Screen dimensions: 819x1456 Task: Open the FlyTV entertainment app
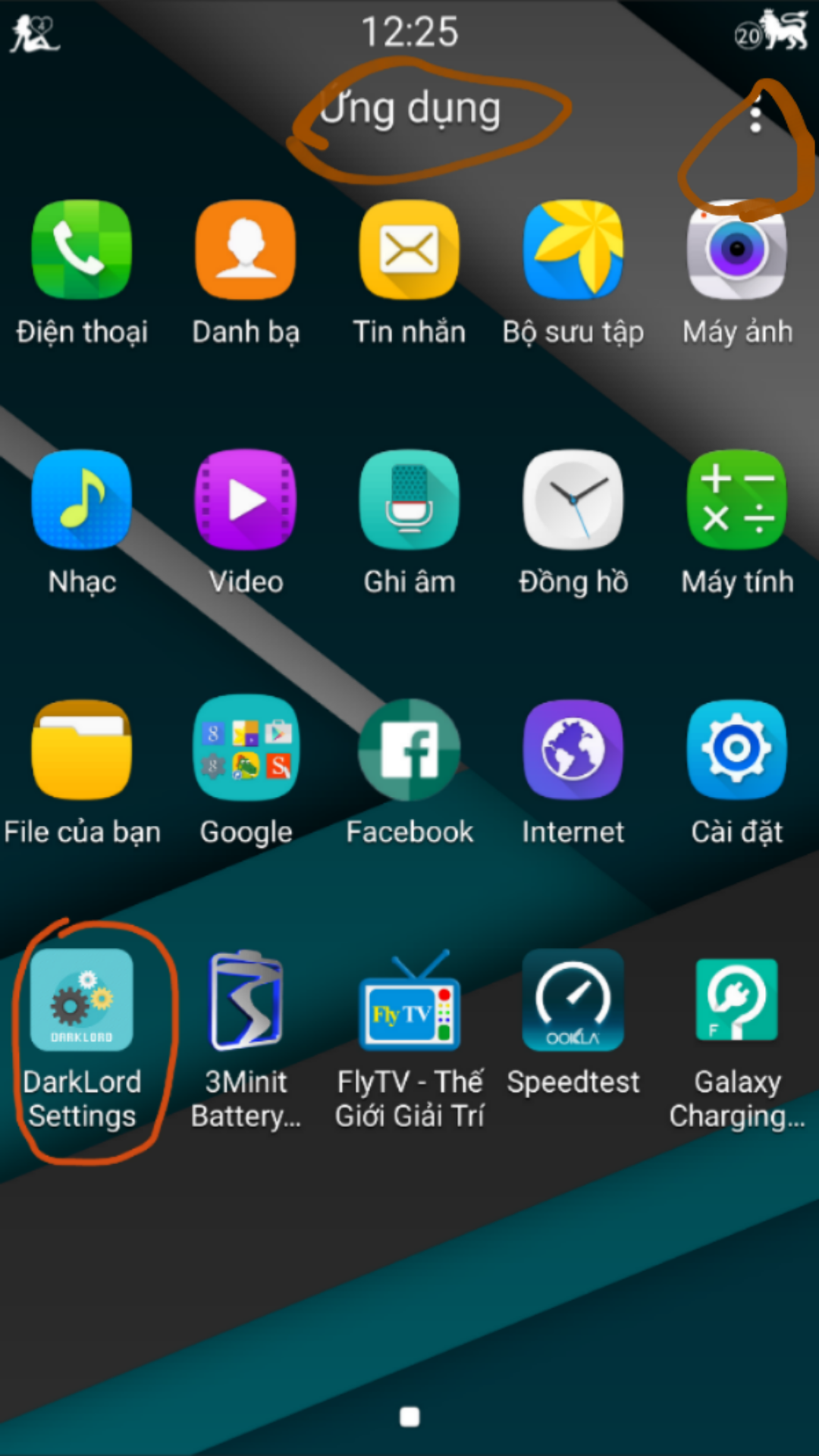click(409, 999)
